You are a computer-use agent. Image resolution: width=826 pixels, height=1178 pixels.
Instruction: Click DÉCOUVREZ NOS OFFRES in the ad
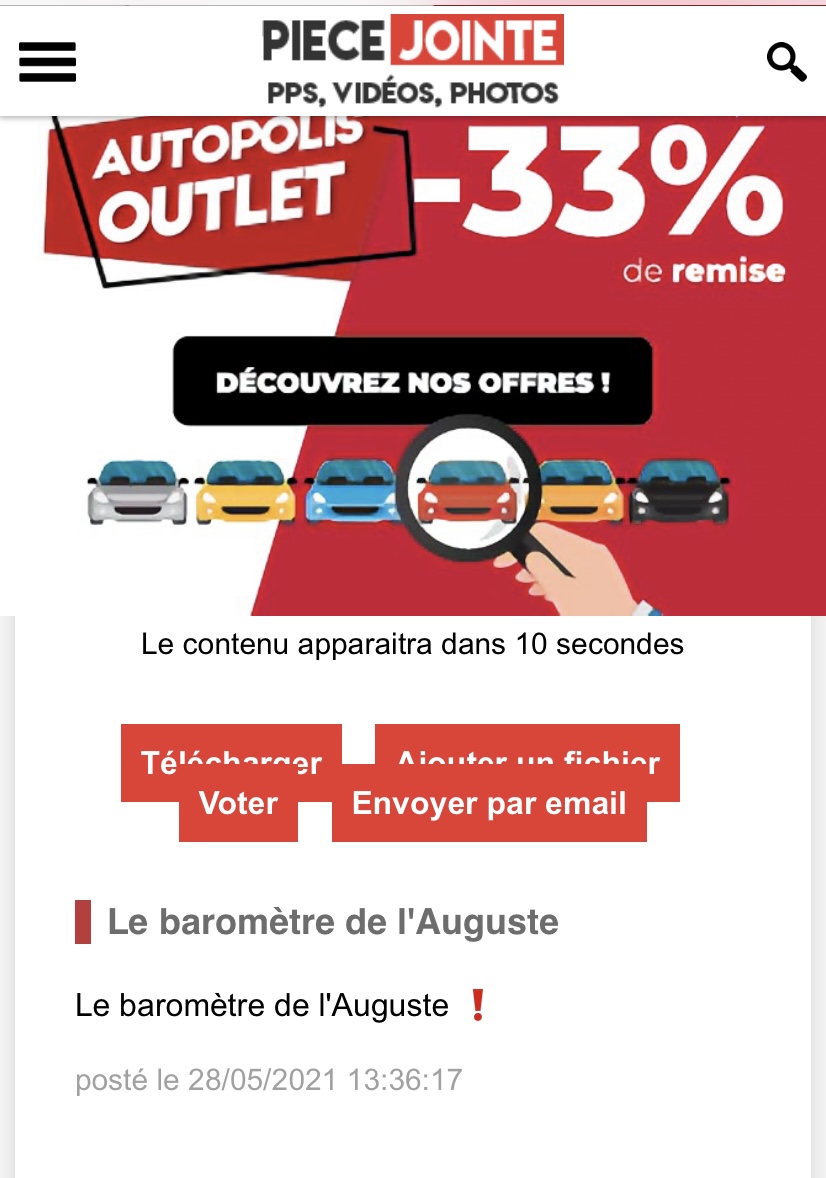[413, 381]
